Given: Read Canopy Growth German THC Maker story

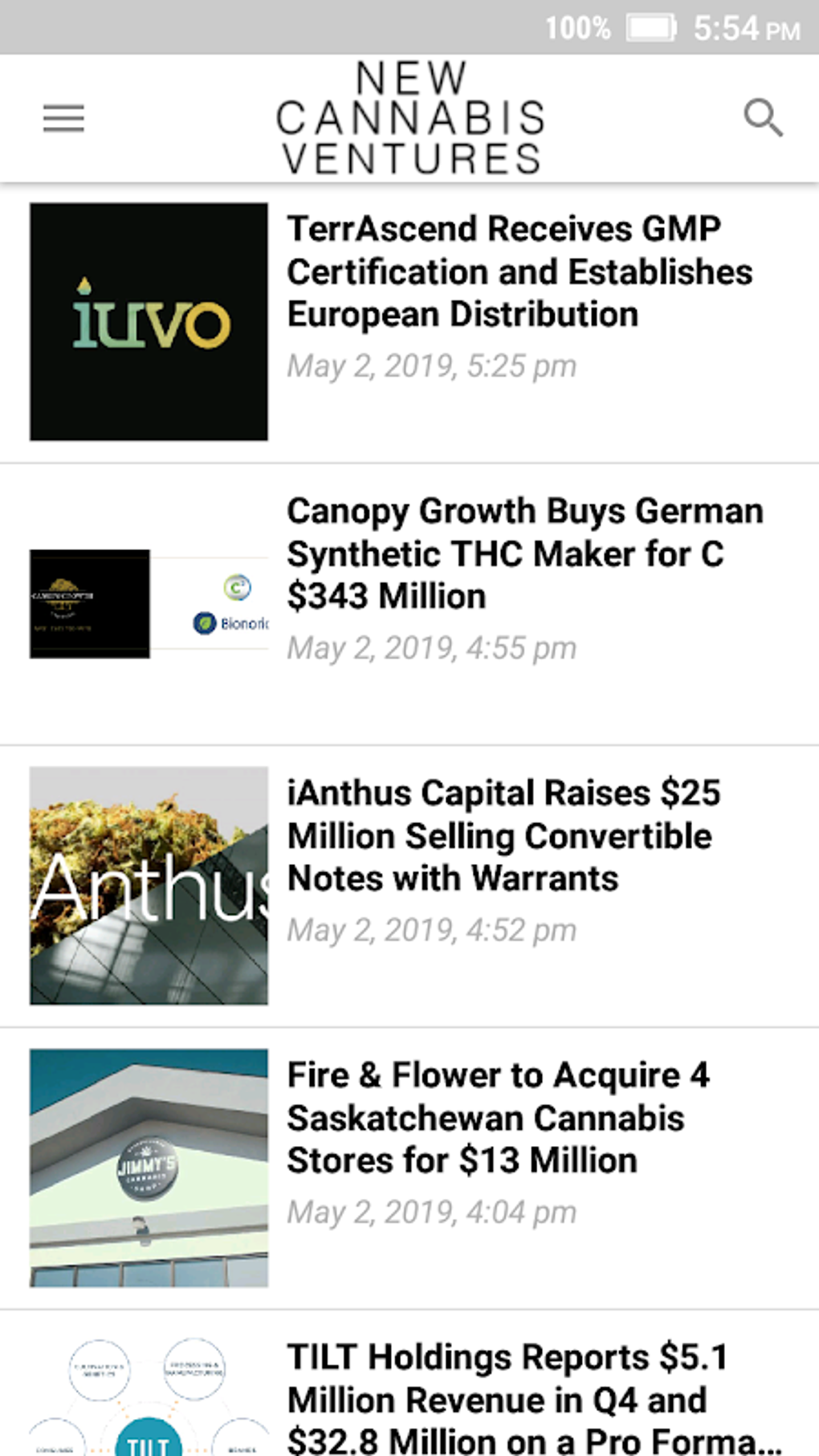Looking at the screenshot, I should (x=524, y=554).
